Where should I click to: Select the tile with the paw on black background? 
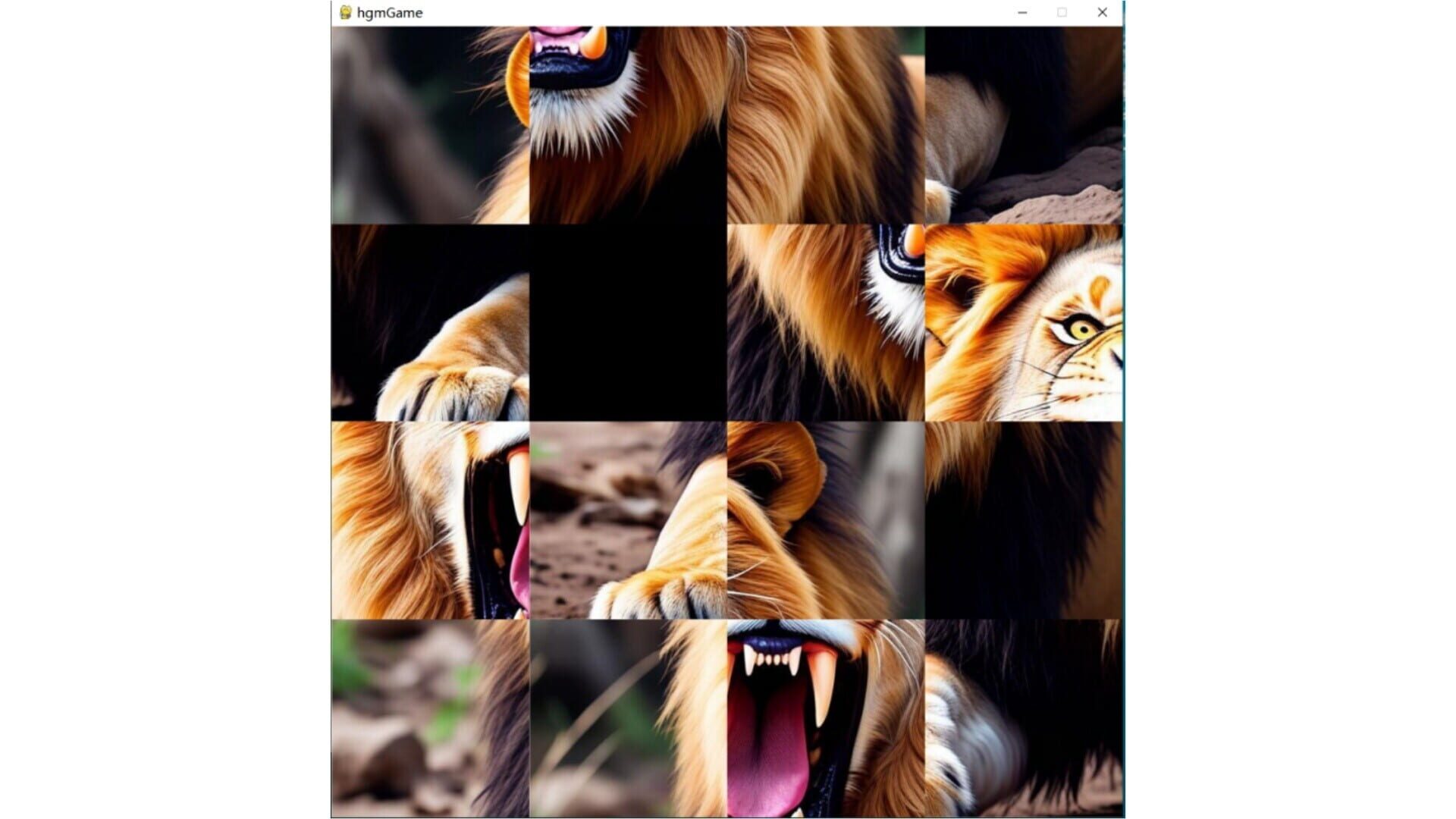430,322
